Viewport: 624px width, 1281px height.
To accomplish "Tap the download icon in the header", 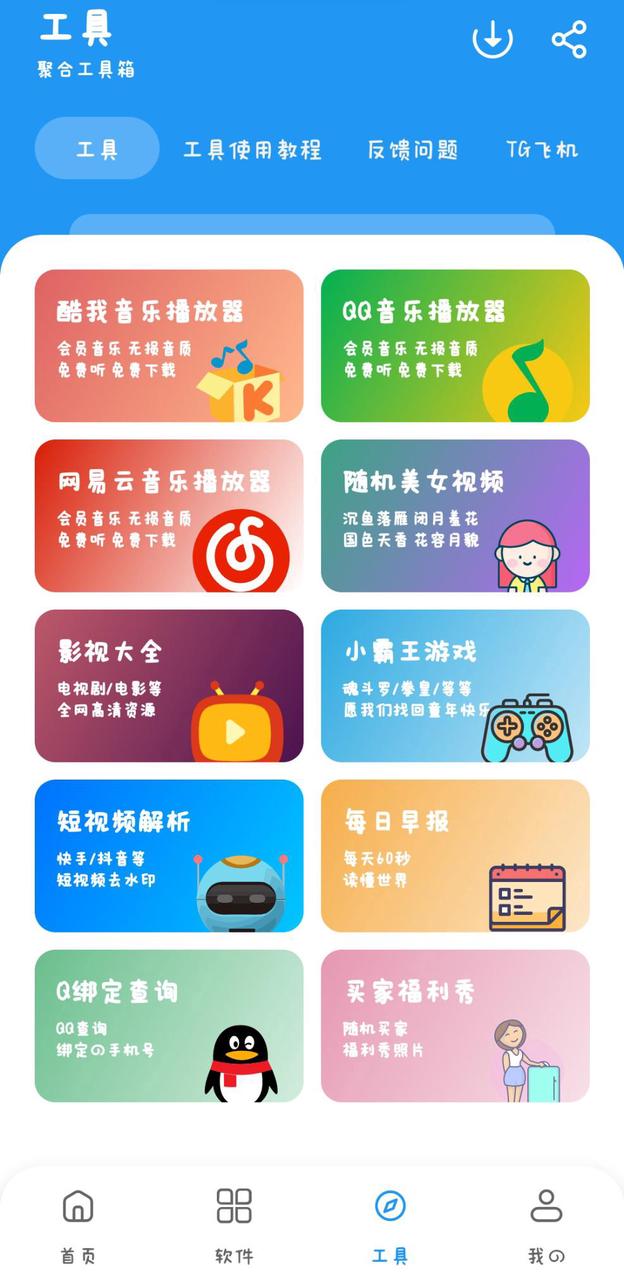I will (x=492, y=39).
